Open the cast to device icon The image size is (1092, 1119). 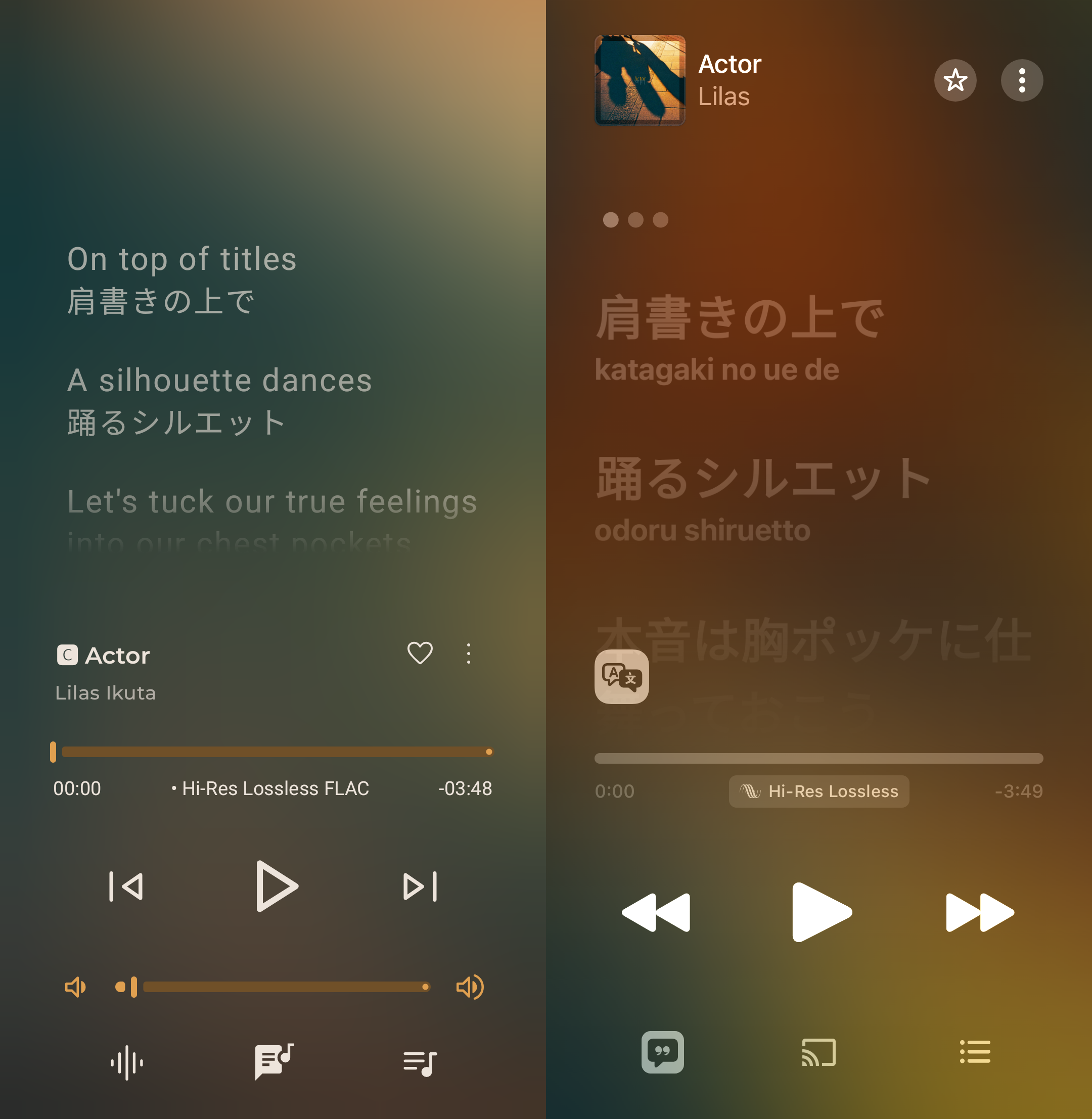[x=818, y=1052]
